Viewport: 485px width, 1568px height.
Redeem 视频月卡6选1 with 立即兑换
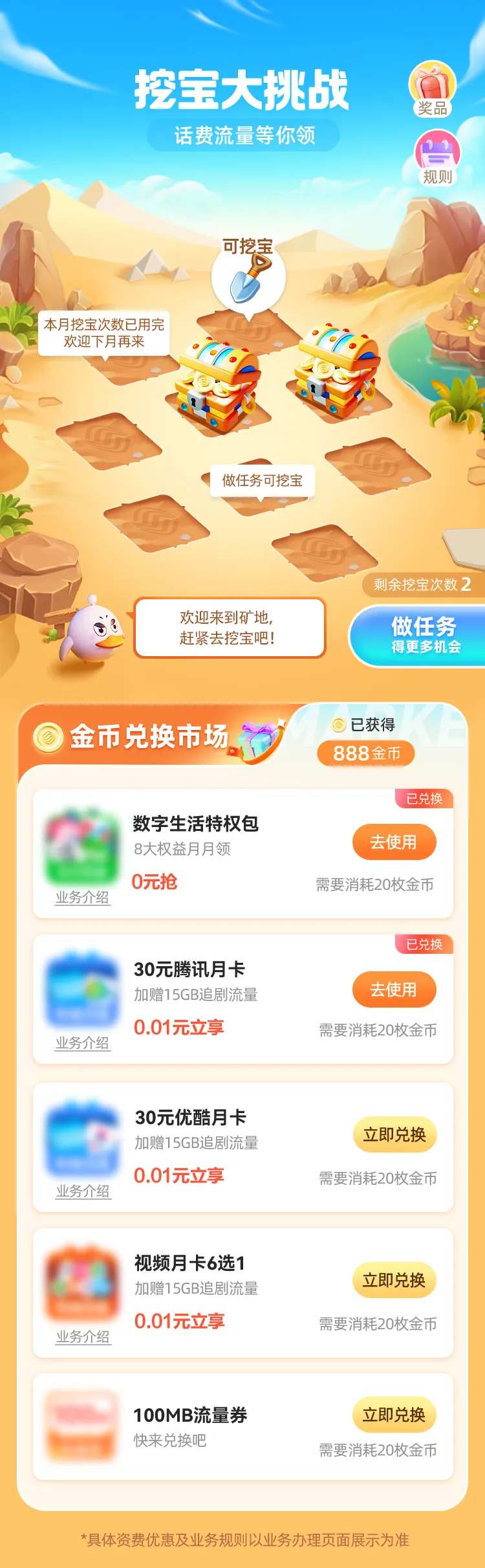(x=394, y=1280)
